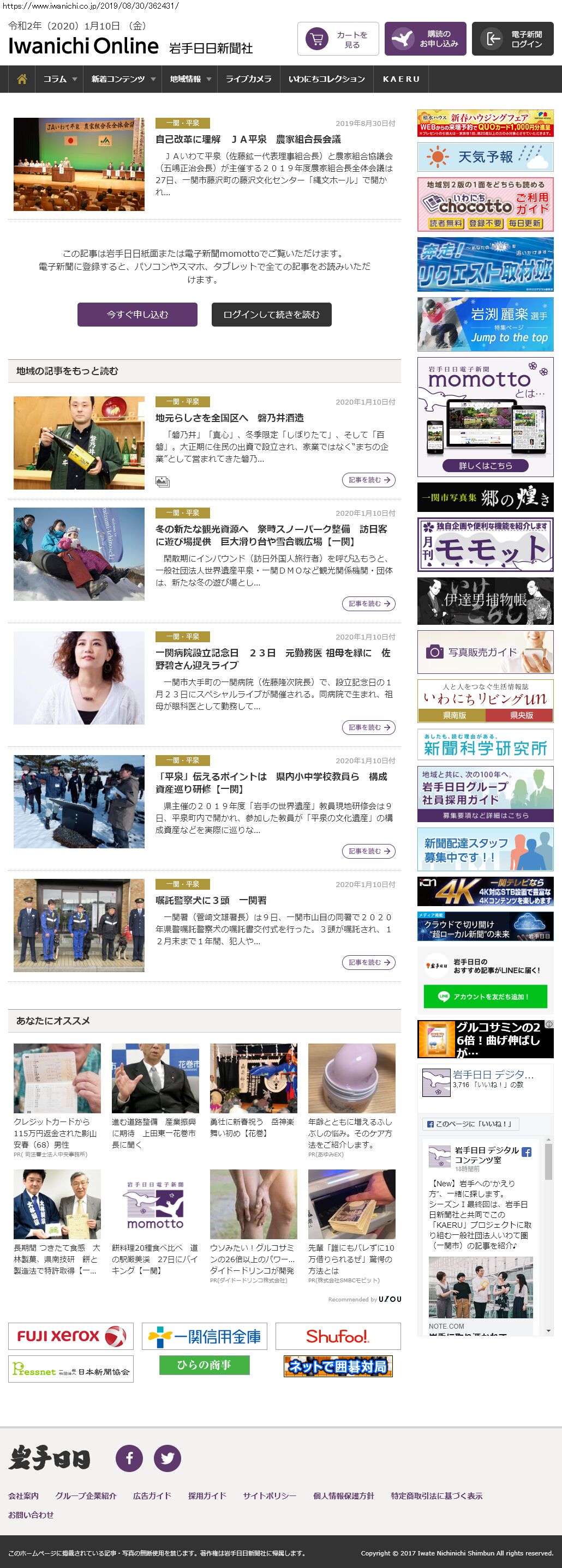The height and width of the screenshot is (1568, 562).
Task: Go to ライブカメラ page
Action: coord(248,79)
